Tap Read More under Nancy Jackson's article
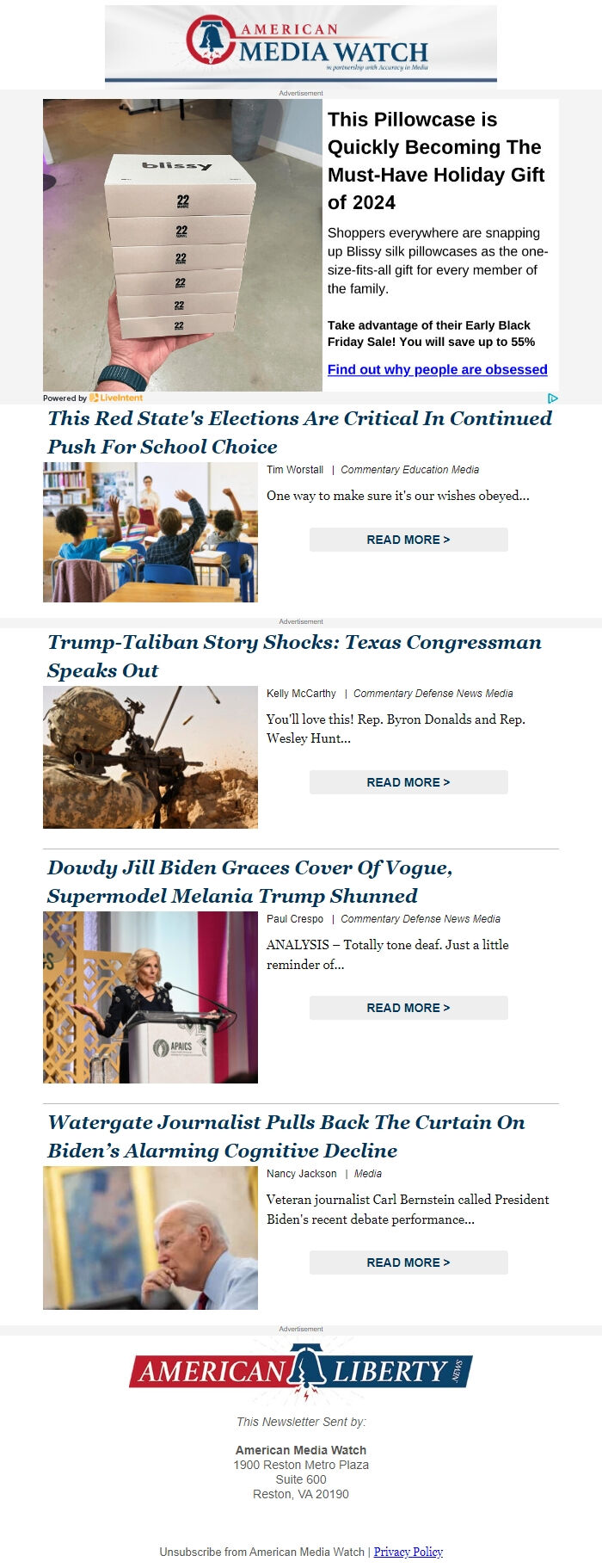 pyautogui.click(x=408, y=1262)
